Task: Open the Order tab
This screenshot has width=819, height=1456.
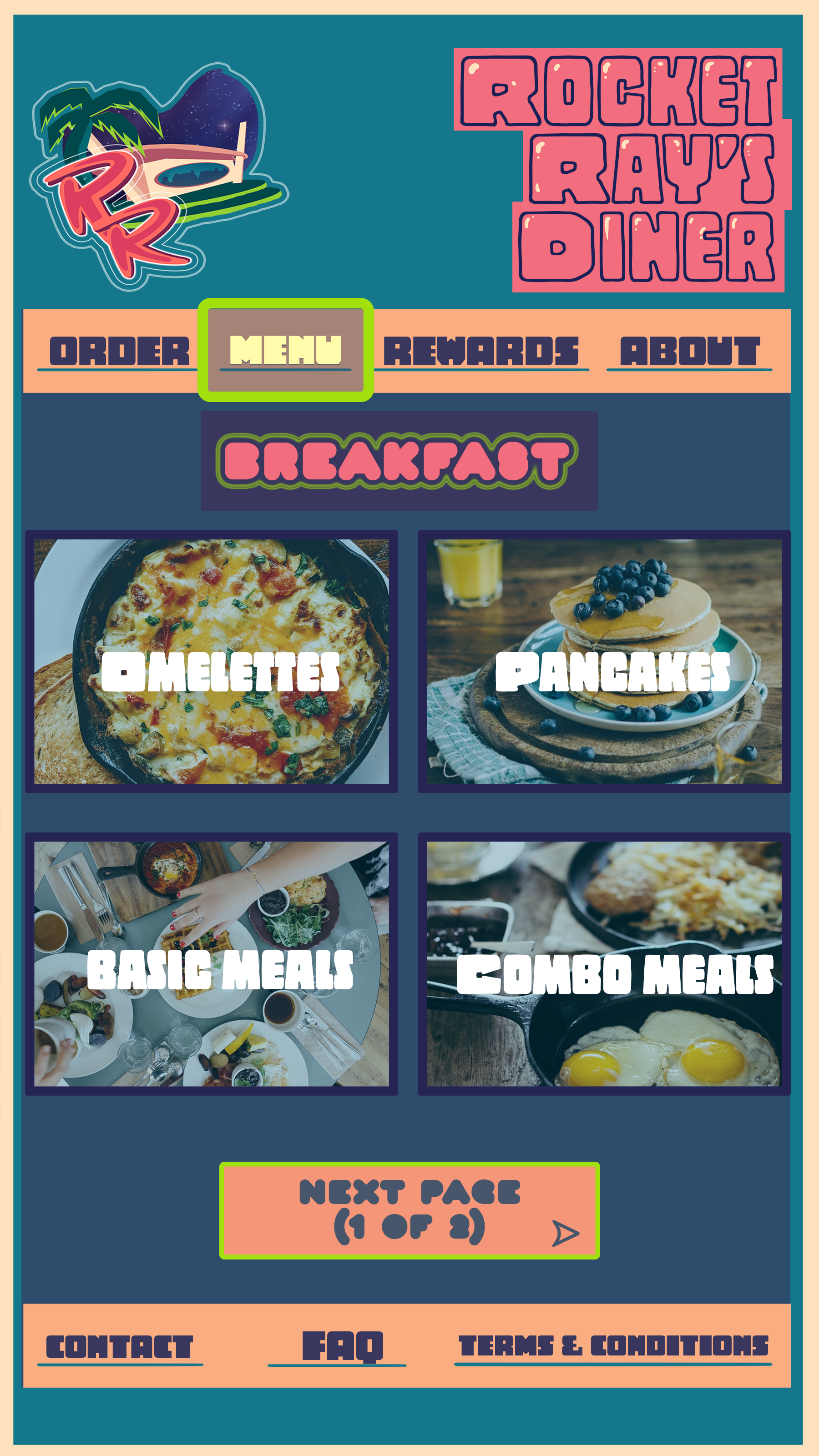Action: [x=119, y=352]
